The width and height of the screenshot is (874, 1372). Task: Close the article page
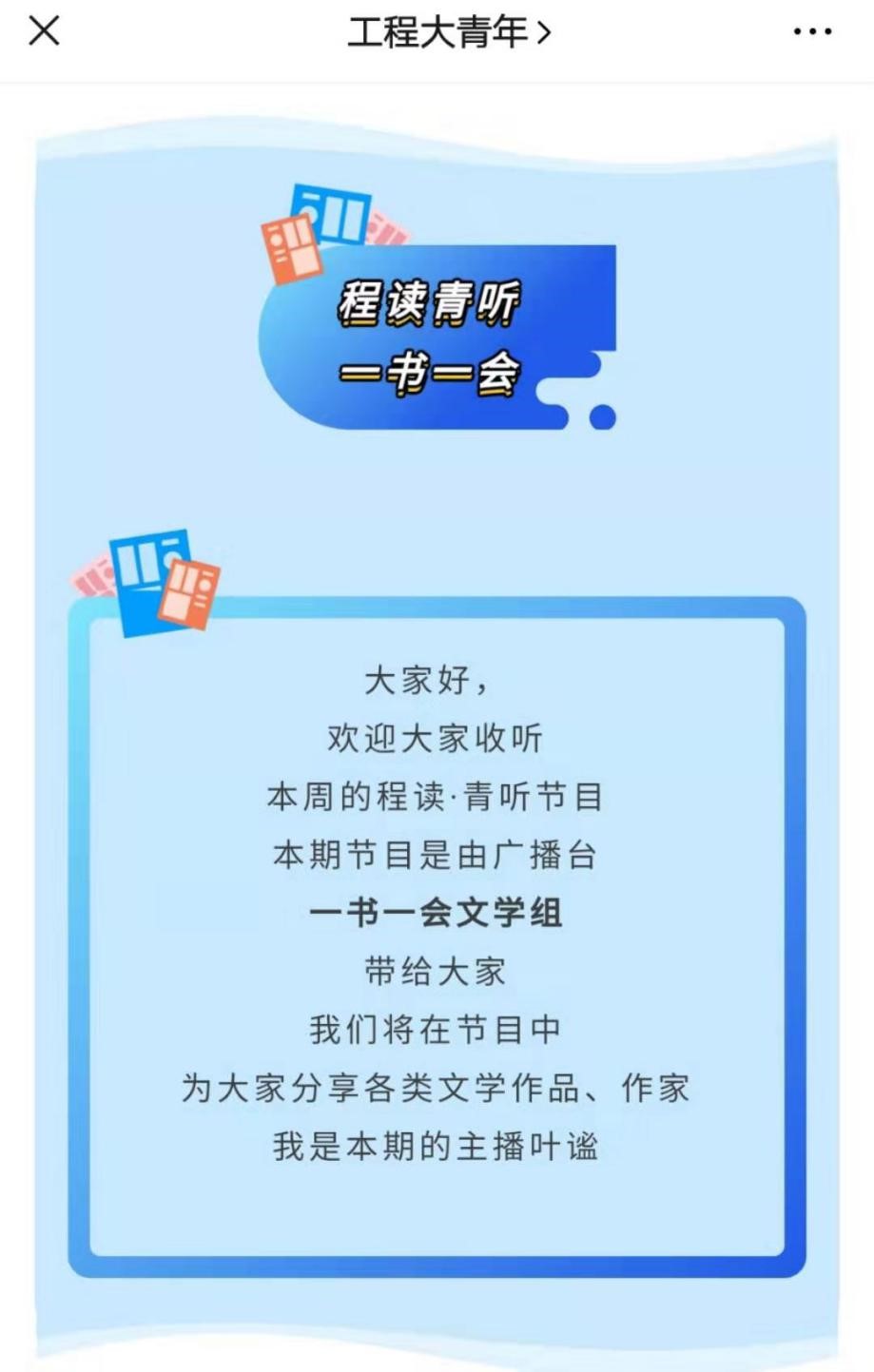click(x=45, y=31)
